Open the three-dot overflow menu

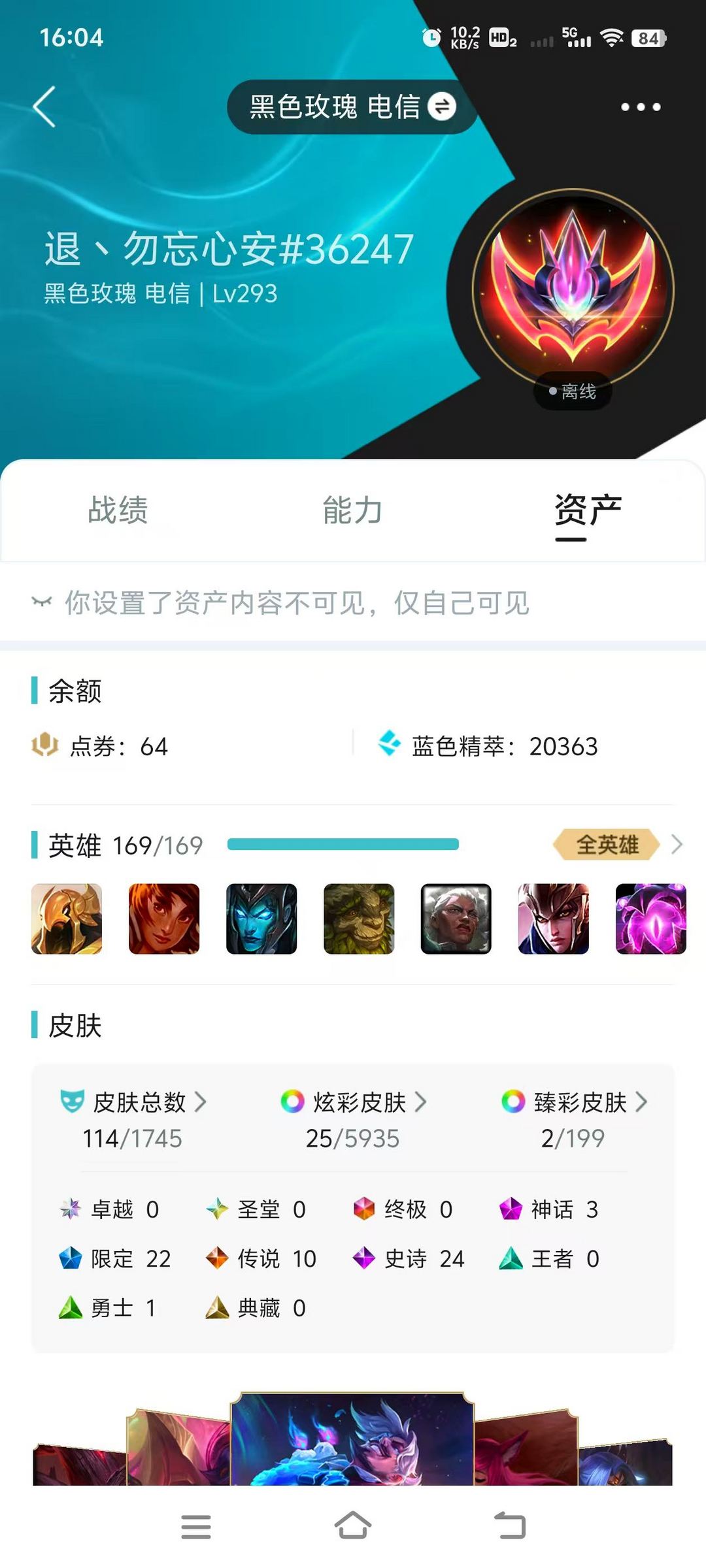(640, 107)
